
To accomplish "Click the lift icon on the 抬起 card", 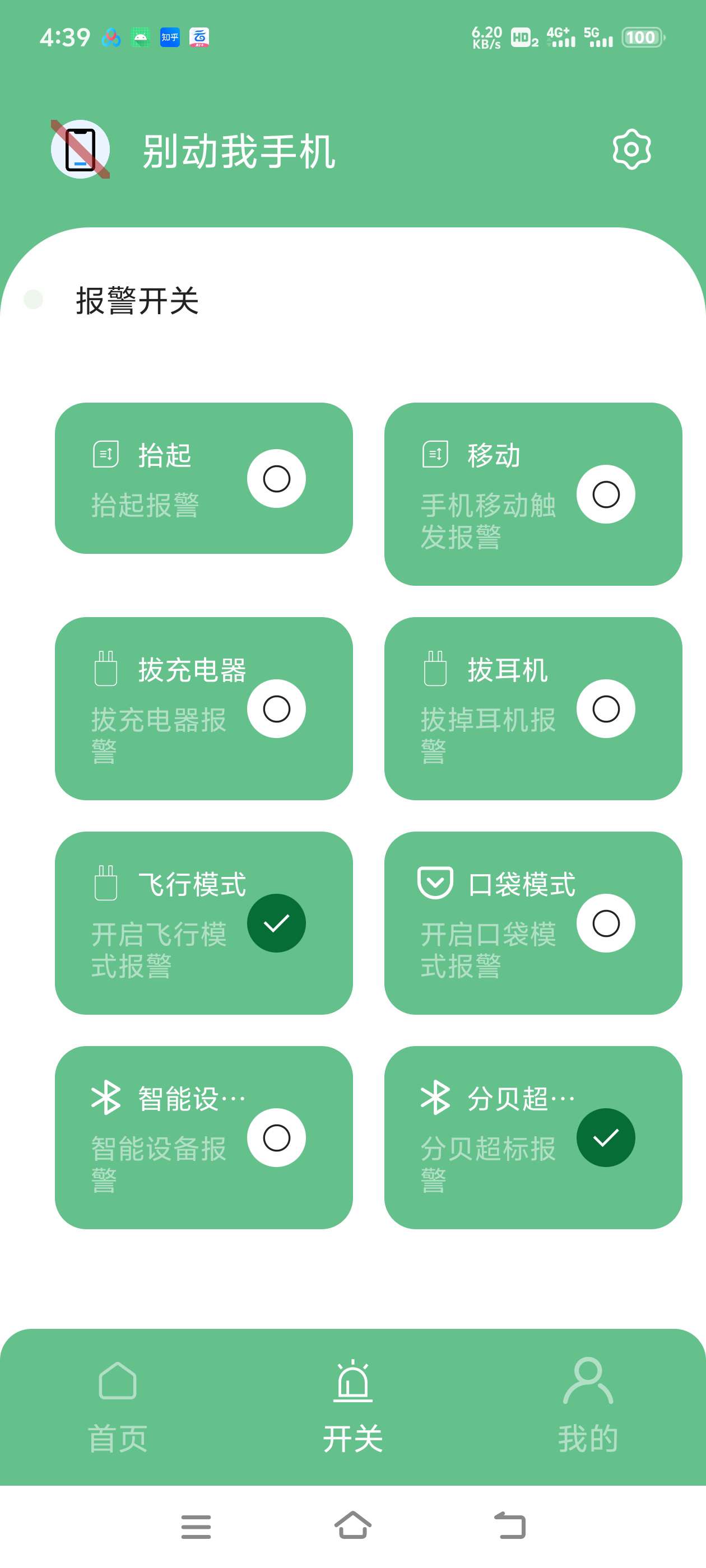I will (x=104, y=454).
